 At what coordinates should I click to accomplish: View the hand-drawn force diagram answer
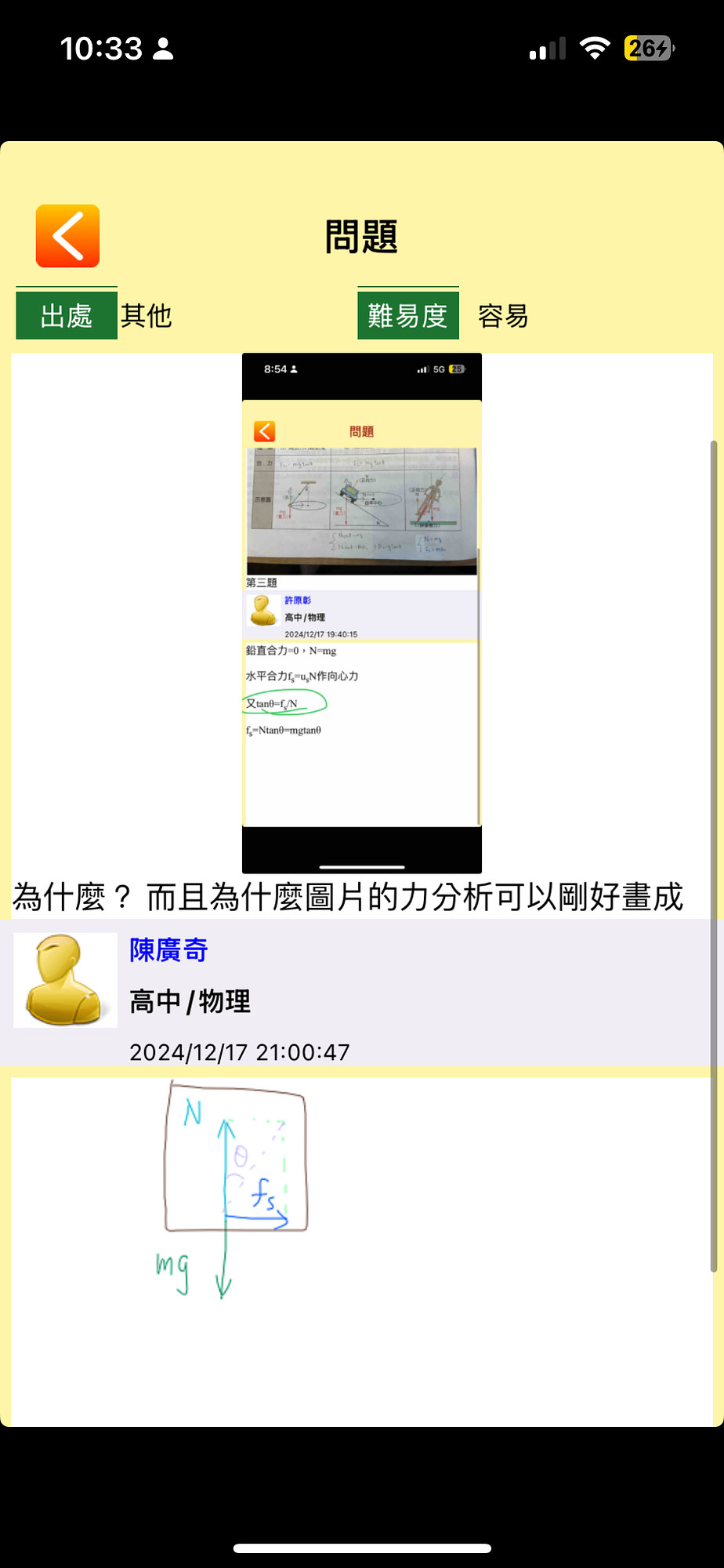[235, 1188]
